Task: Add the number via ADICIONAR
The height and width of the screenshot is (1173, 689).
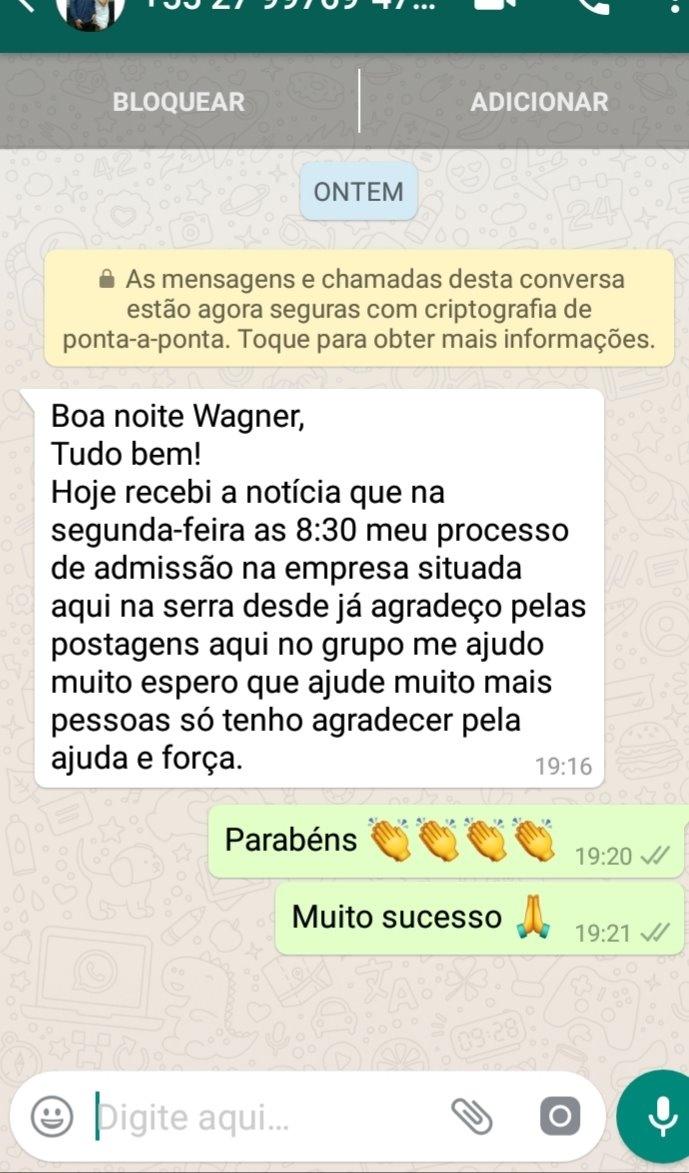Action: (539, 102)
